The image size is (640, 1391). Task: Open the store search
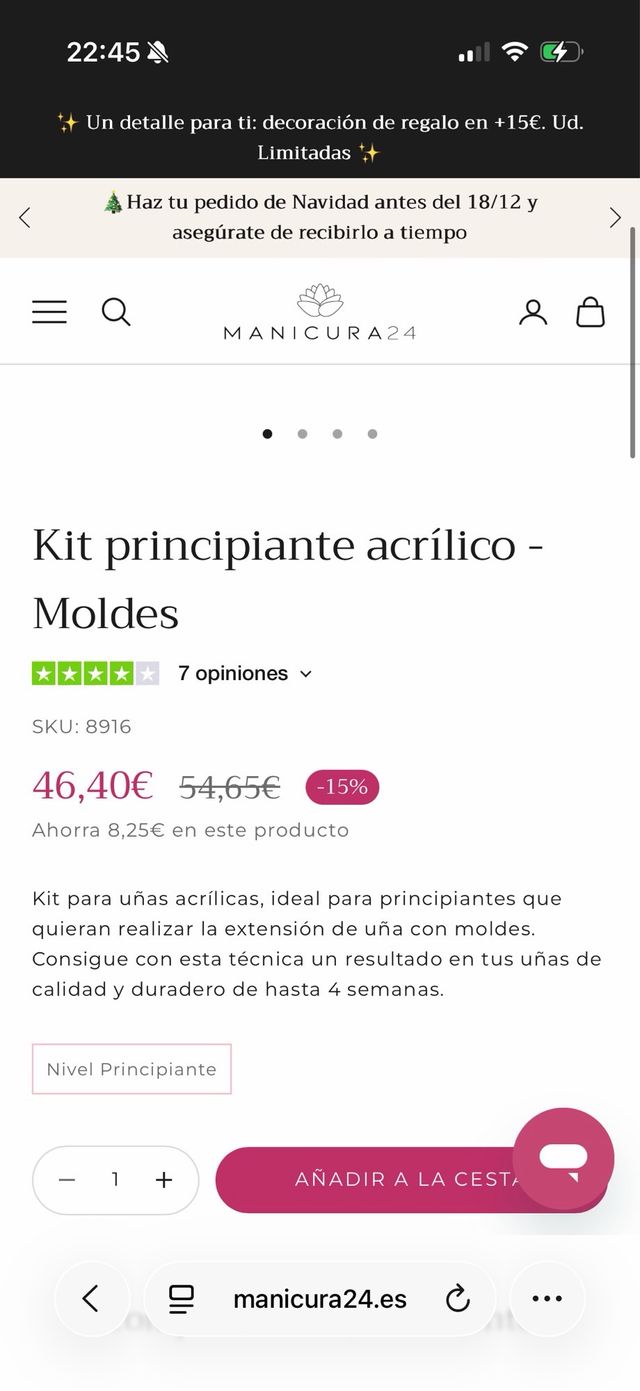coord(116,312)
